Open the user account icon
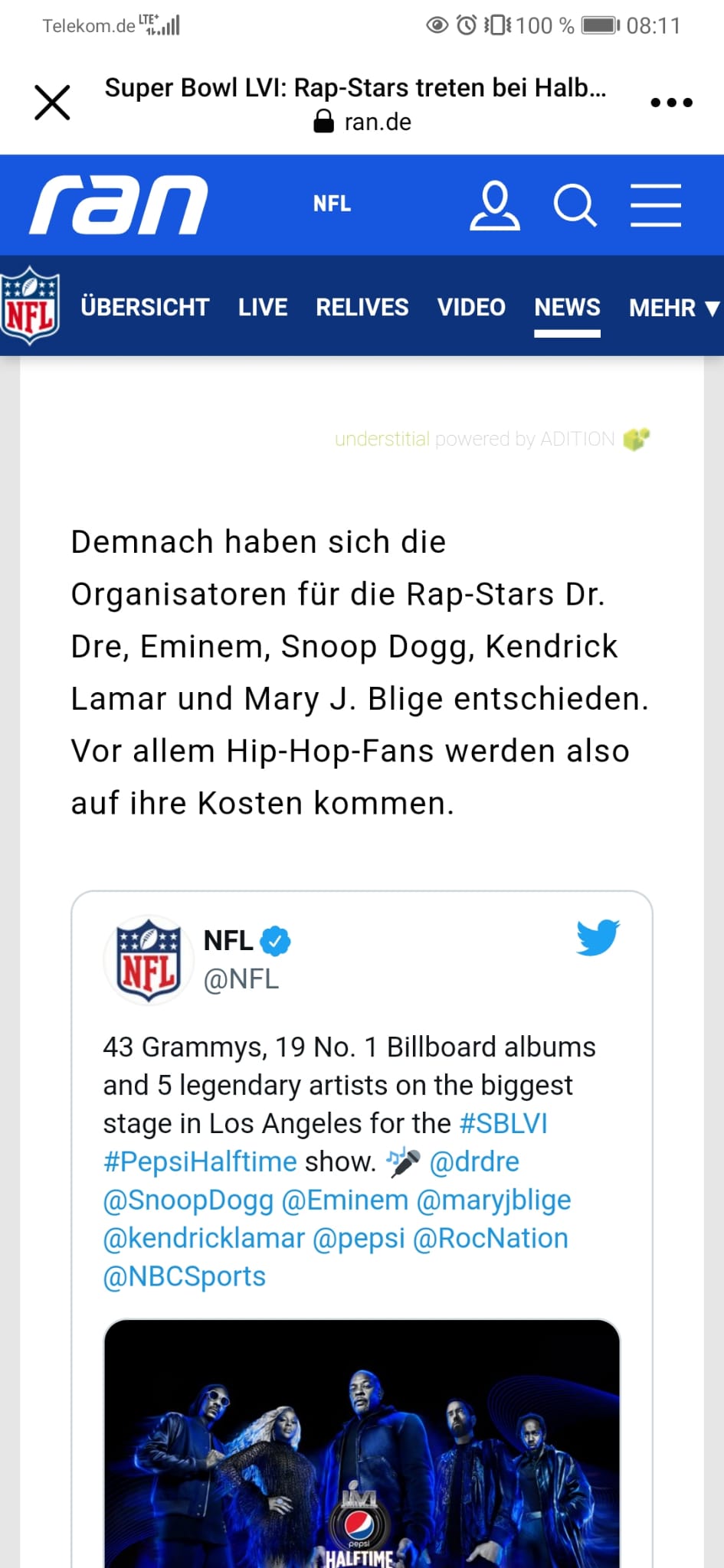 pyautogui.click(x=494, y=205)
